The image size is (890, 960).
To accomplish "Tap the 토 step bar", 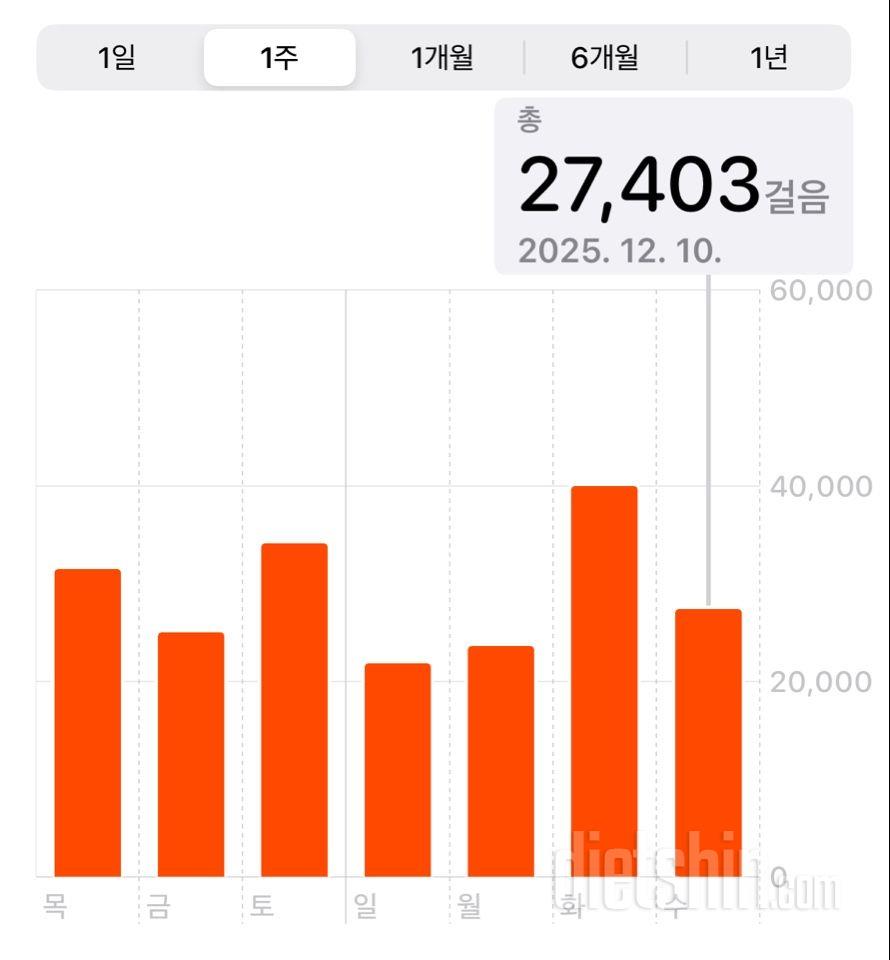I will tap(294, 710).
